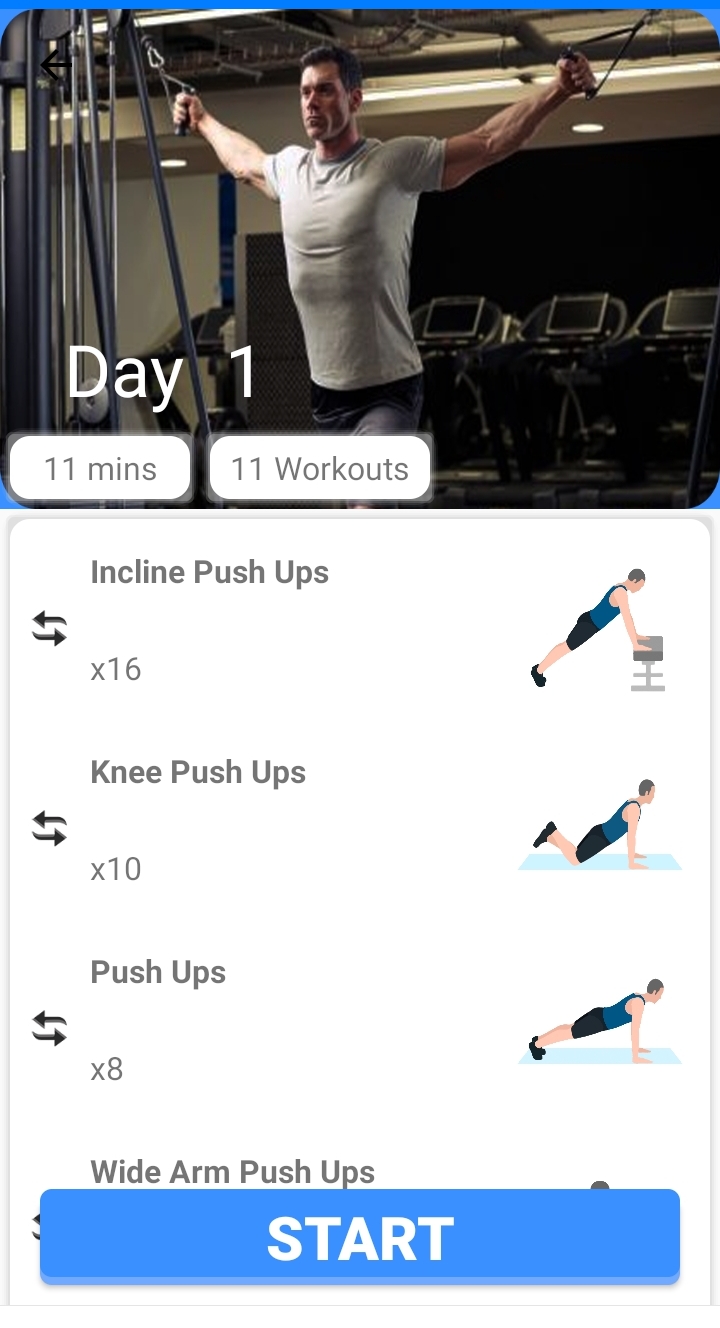Go back using the top-left arrow

click(56, 65)
